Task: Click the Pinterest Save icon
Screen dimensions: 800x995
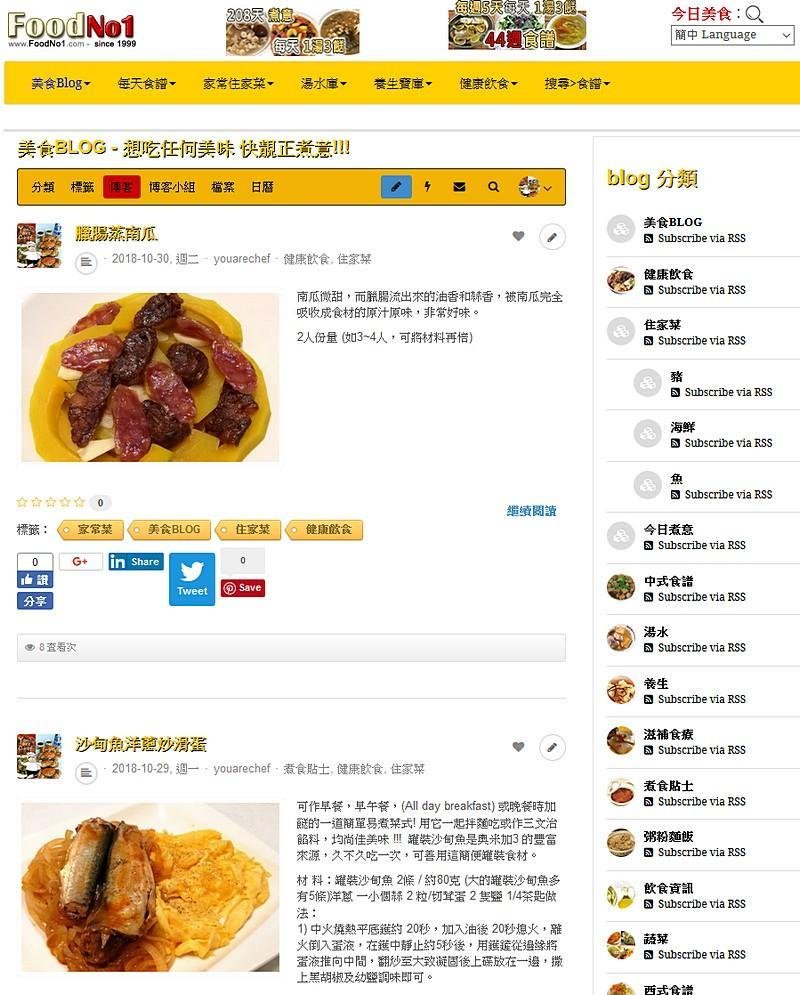Action: point(242,587)
